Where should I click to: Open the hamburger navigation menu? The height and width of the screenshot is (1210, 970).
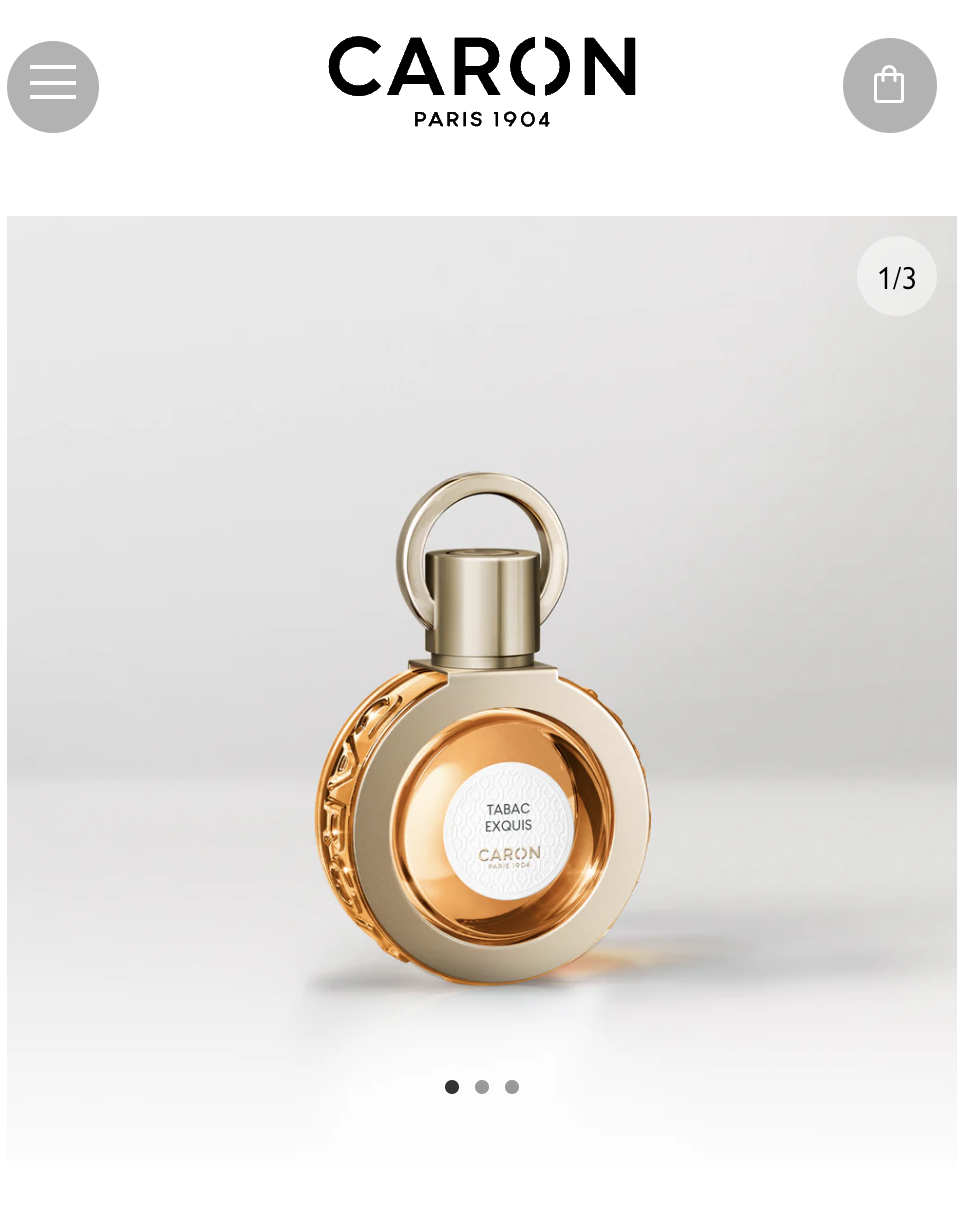pos(53,86)
